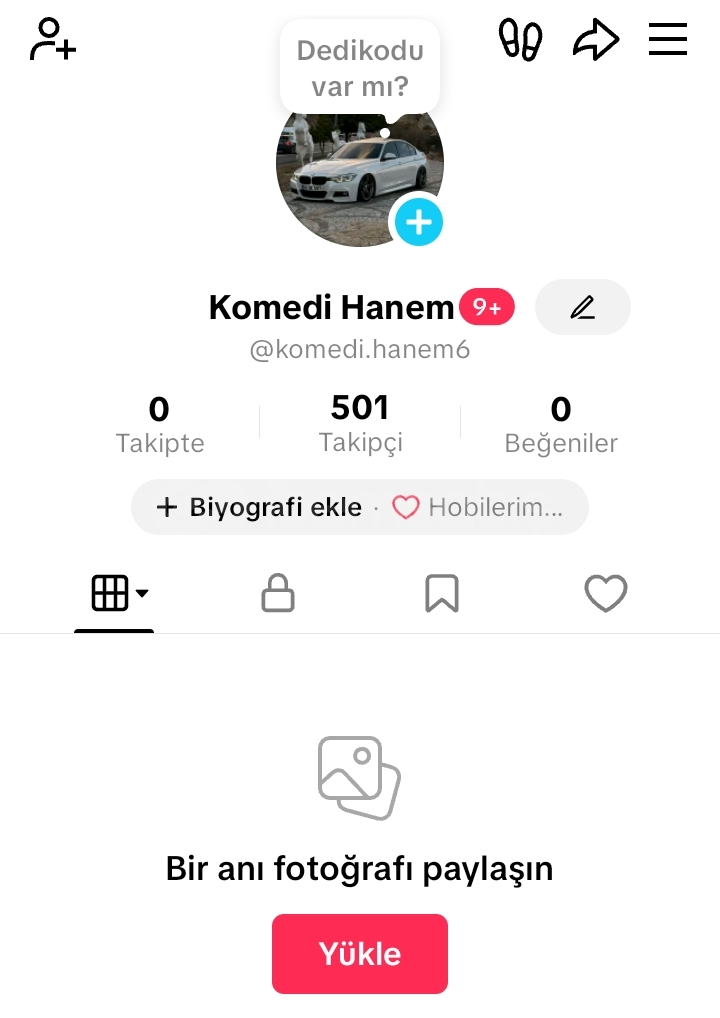Image resolution: width=720 pixels, height=1018 pixels.
Task: Open the profile views footprints icon
Action: pos(520,40)
